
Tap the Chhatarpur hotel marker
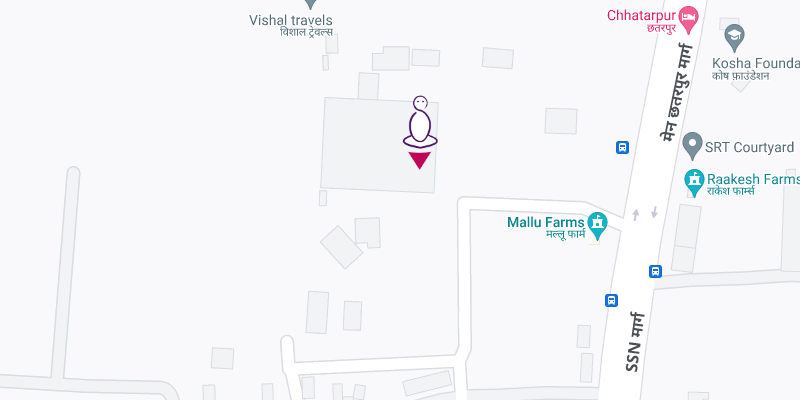tap(687, 16)
